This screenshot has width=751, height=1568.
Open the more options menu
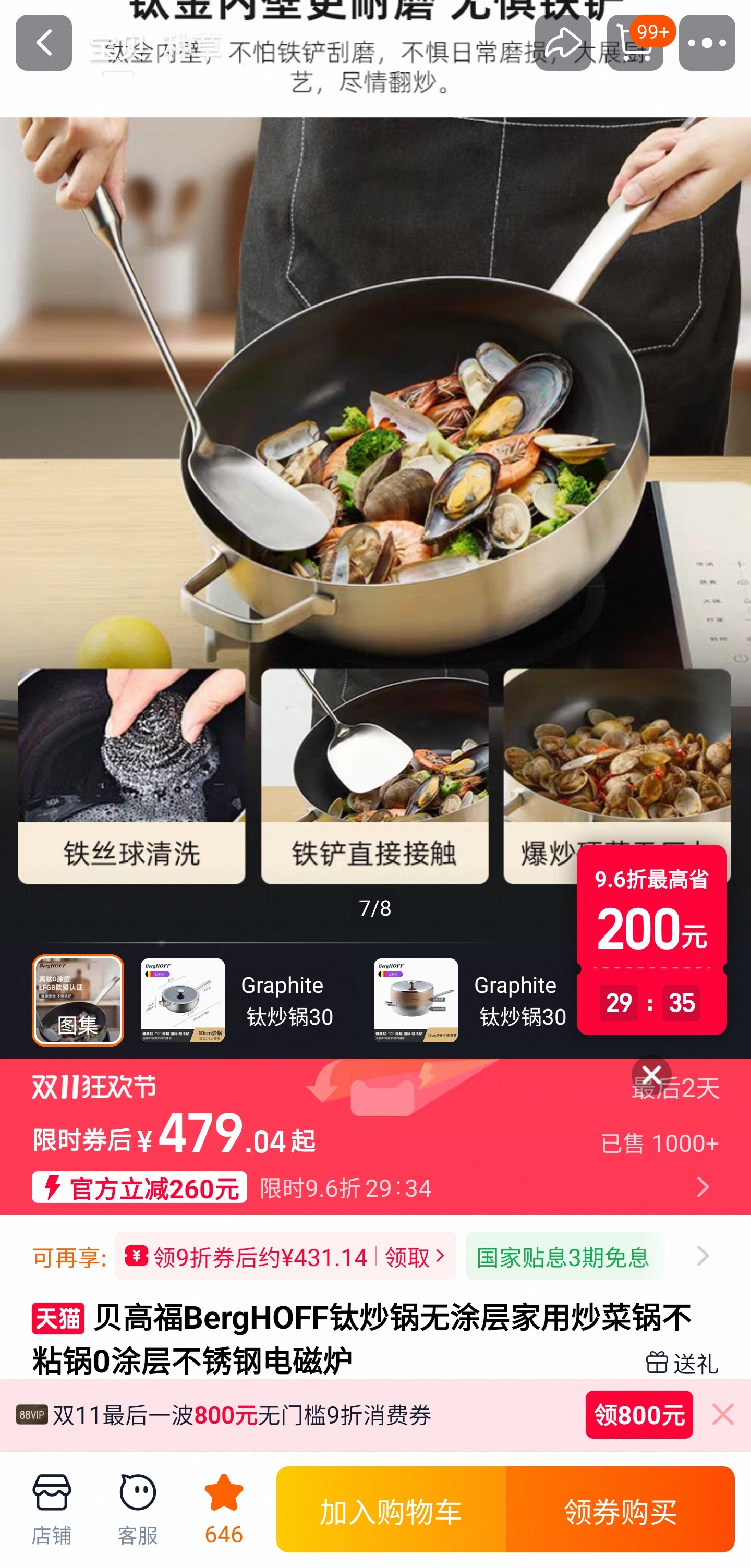(x=707, y=43)
